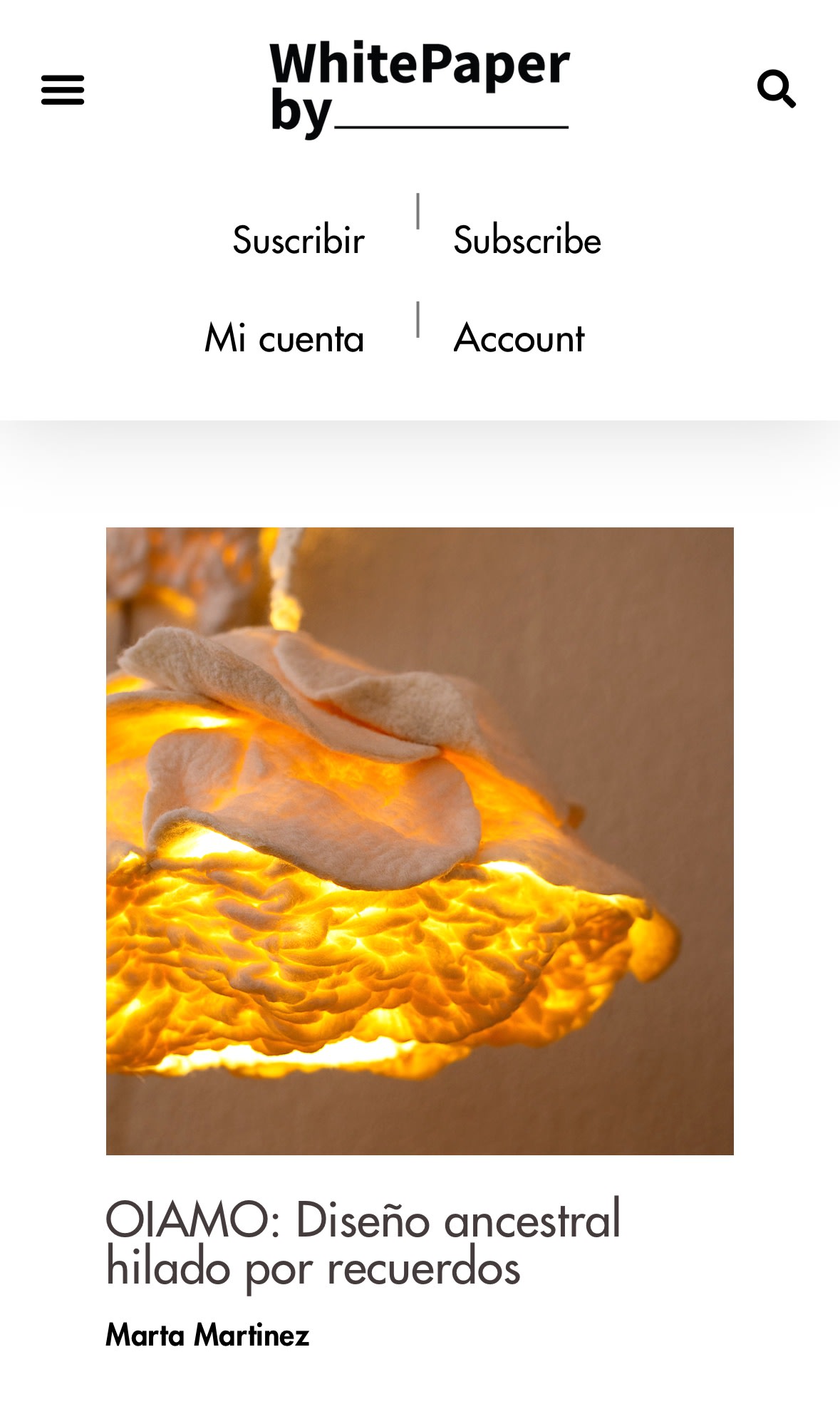Screen dimensions: 840x1414
Task: Tap the Suscribir link
Action: click(298, 239)
